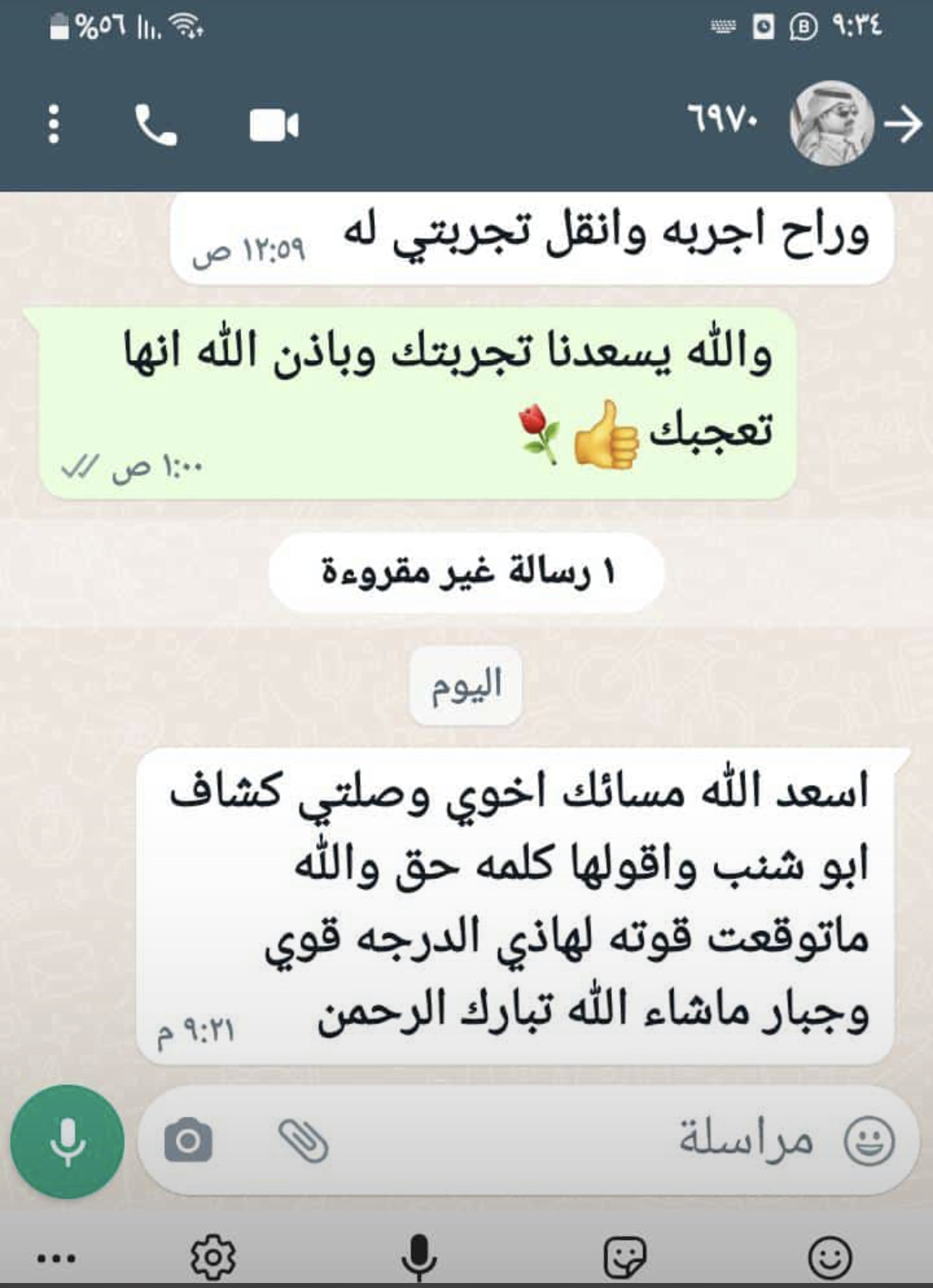Viewport: 933px width, 1288px height.
Task: Open the keyboard sticker panel
Action: coord(624,1256)
